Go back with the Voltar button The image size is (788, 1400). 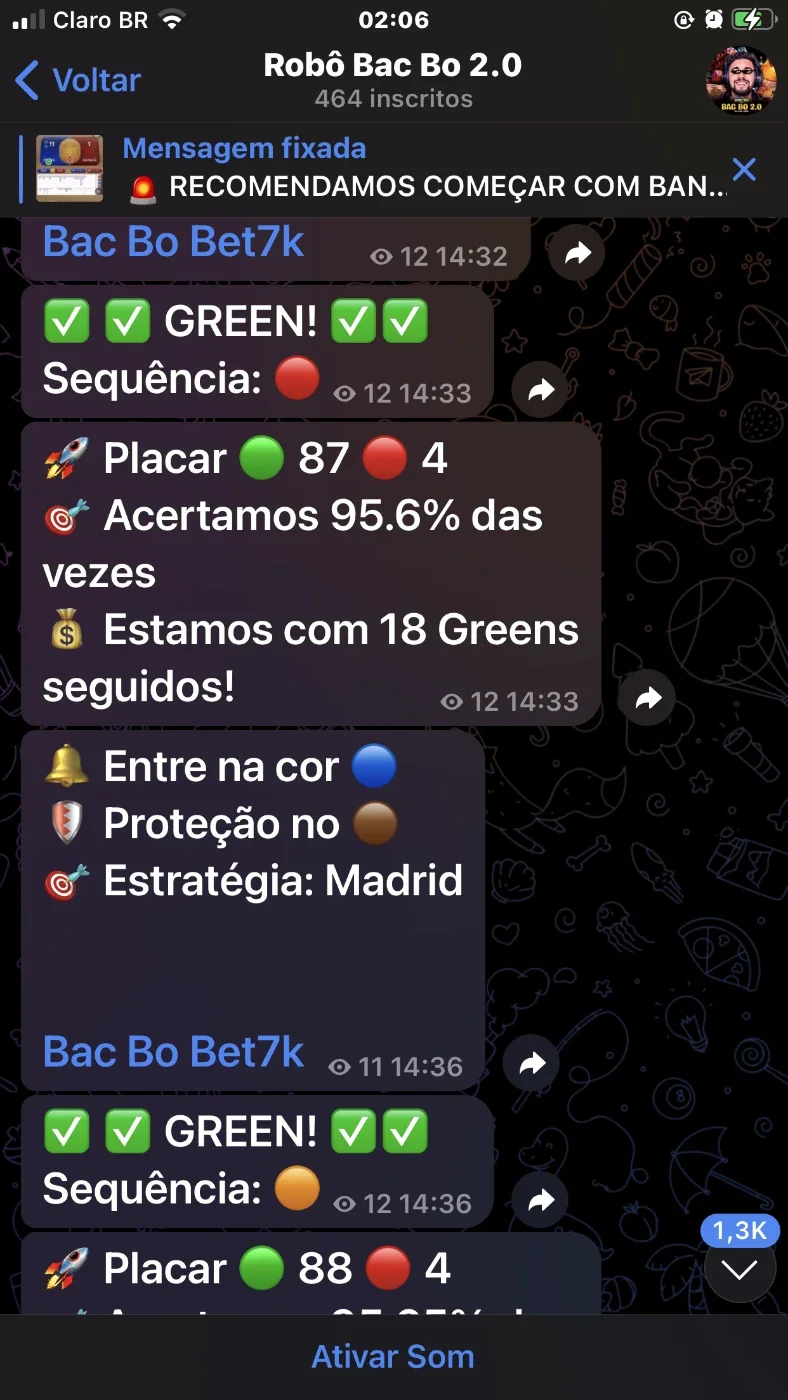click(x=78, y=80)
